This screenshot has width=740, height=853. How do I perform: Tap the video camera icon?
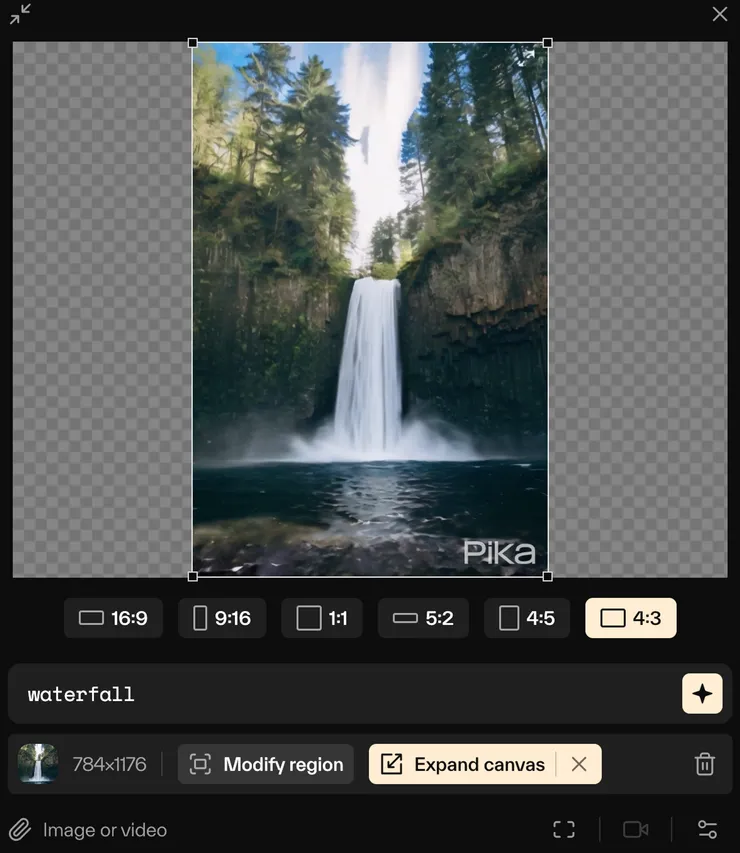tap(636, 829)
